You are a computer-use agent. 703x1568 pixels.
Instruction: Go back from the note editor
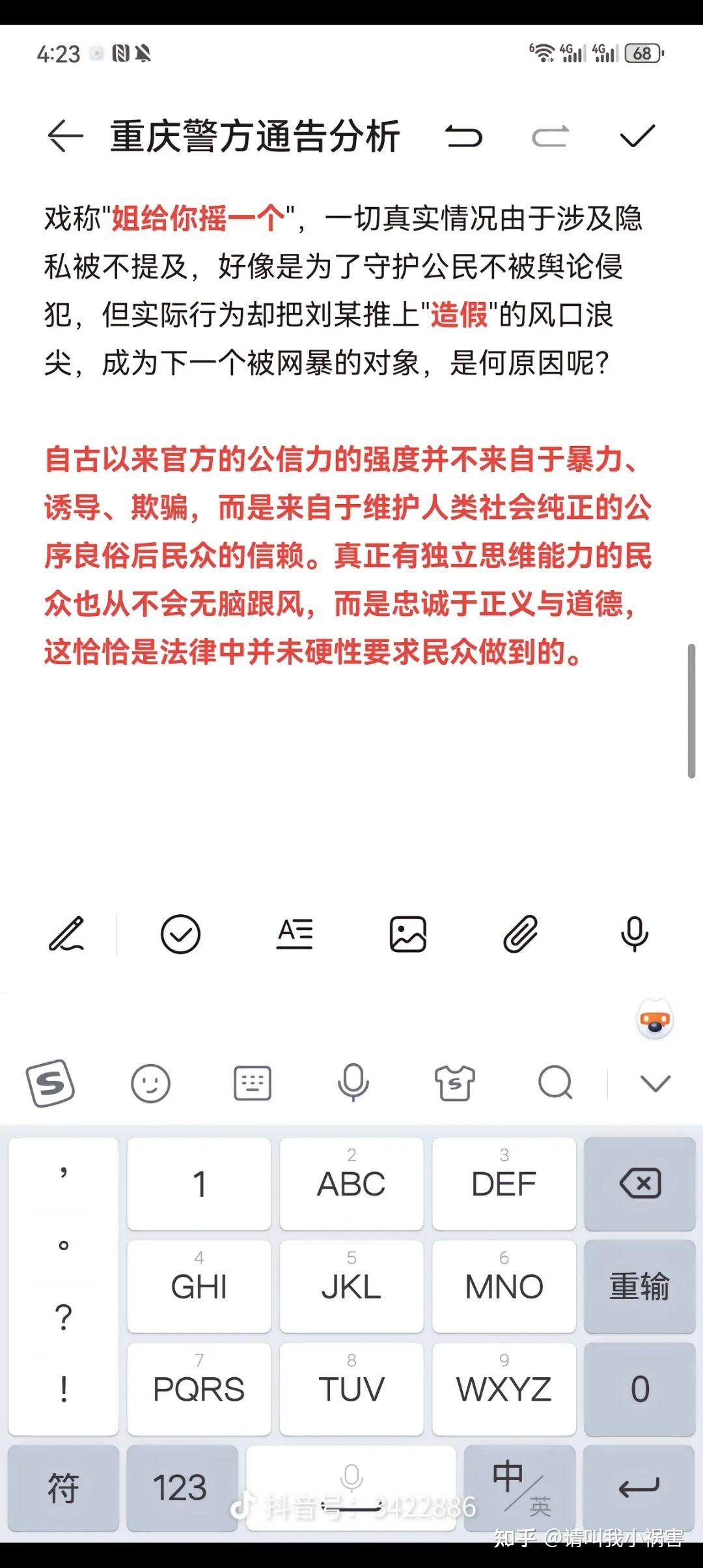tap(66, 136)
